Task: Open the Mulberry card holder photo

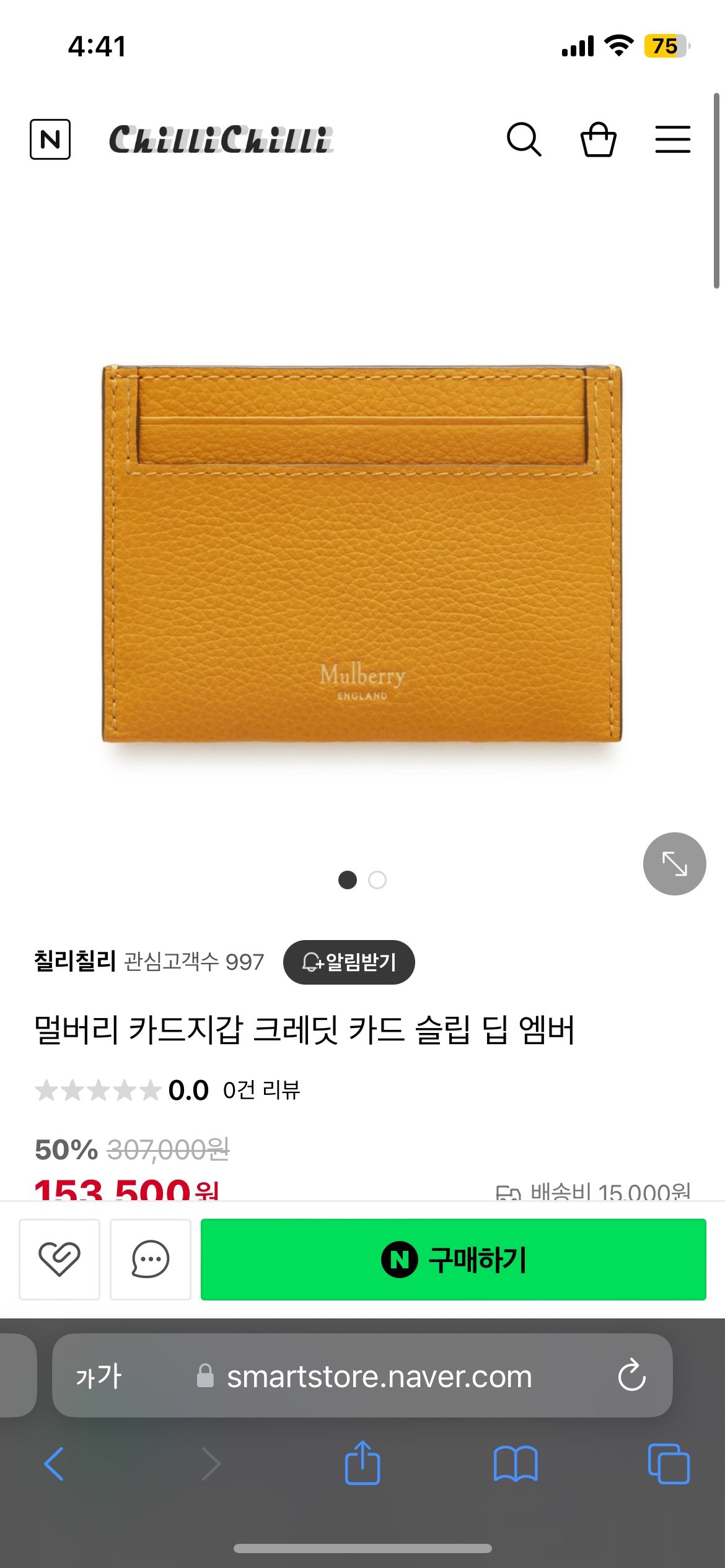Action: 362,553
